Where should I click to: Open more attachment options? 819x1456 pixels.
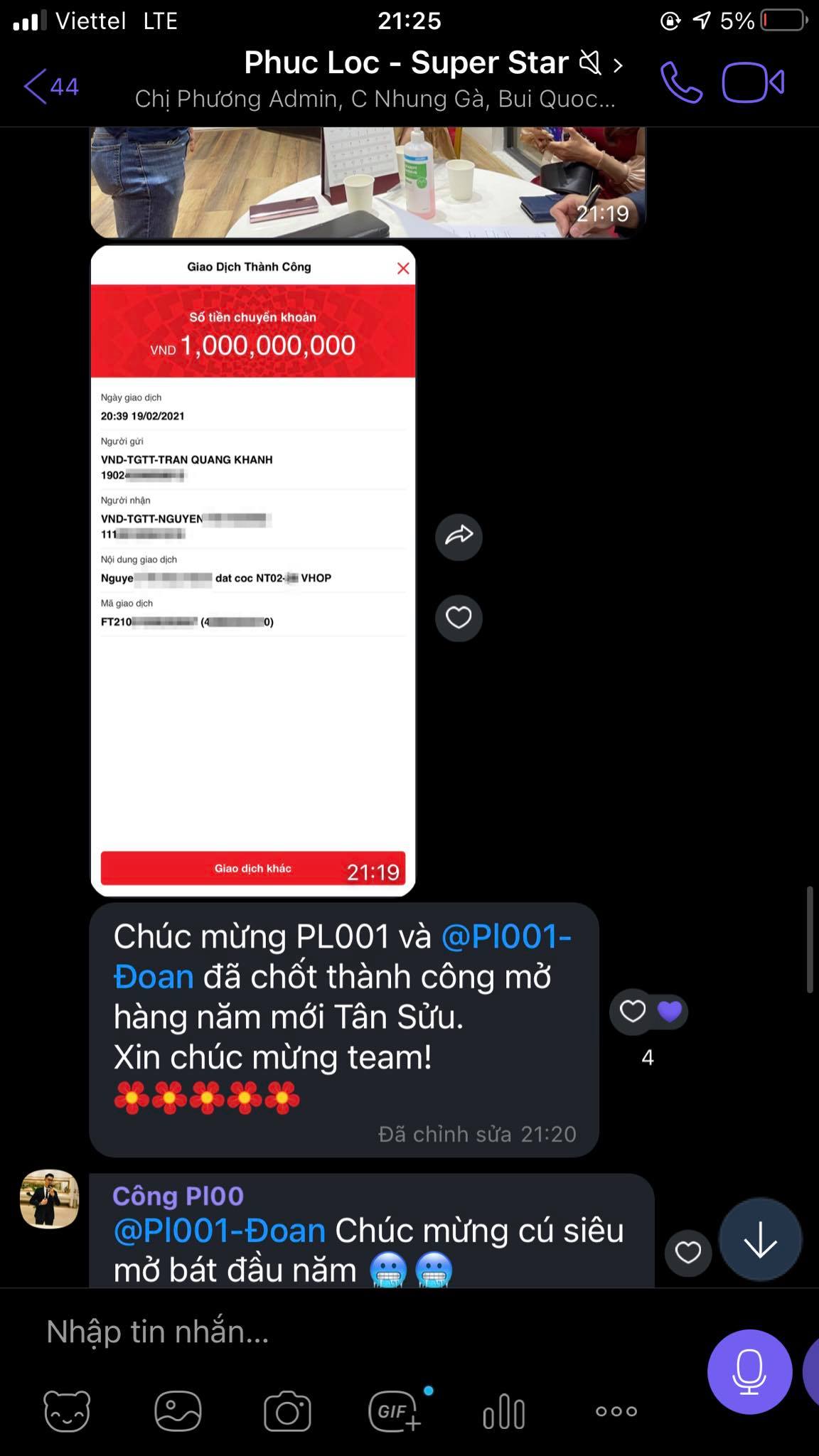coord(616,1411)
